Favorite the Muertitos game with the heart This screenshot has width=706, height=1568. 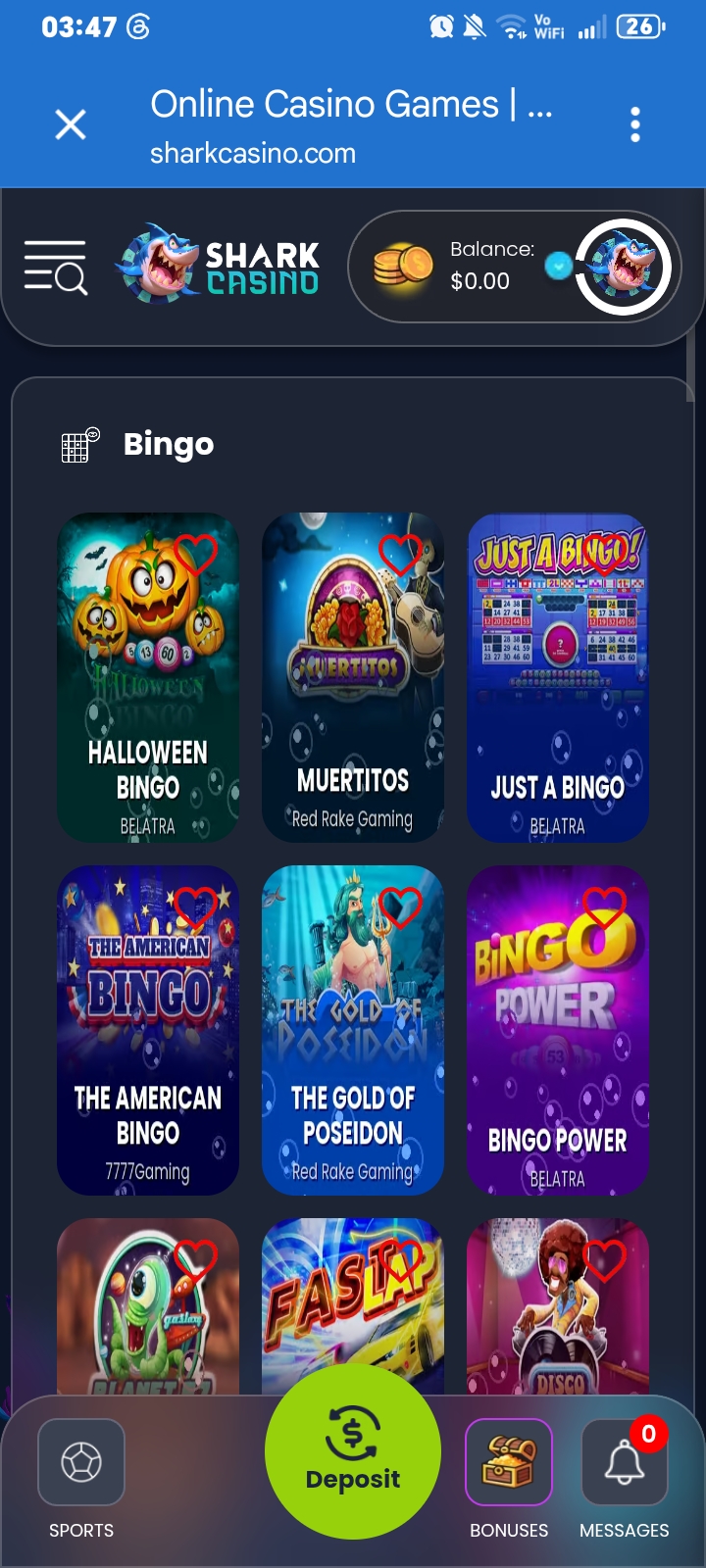[400, 555]
